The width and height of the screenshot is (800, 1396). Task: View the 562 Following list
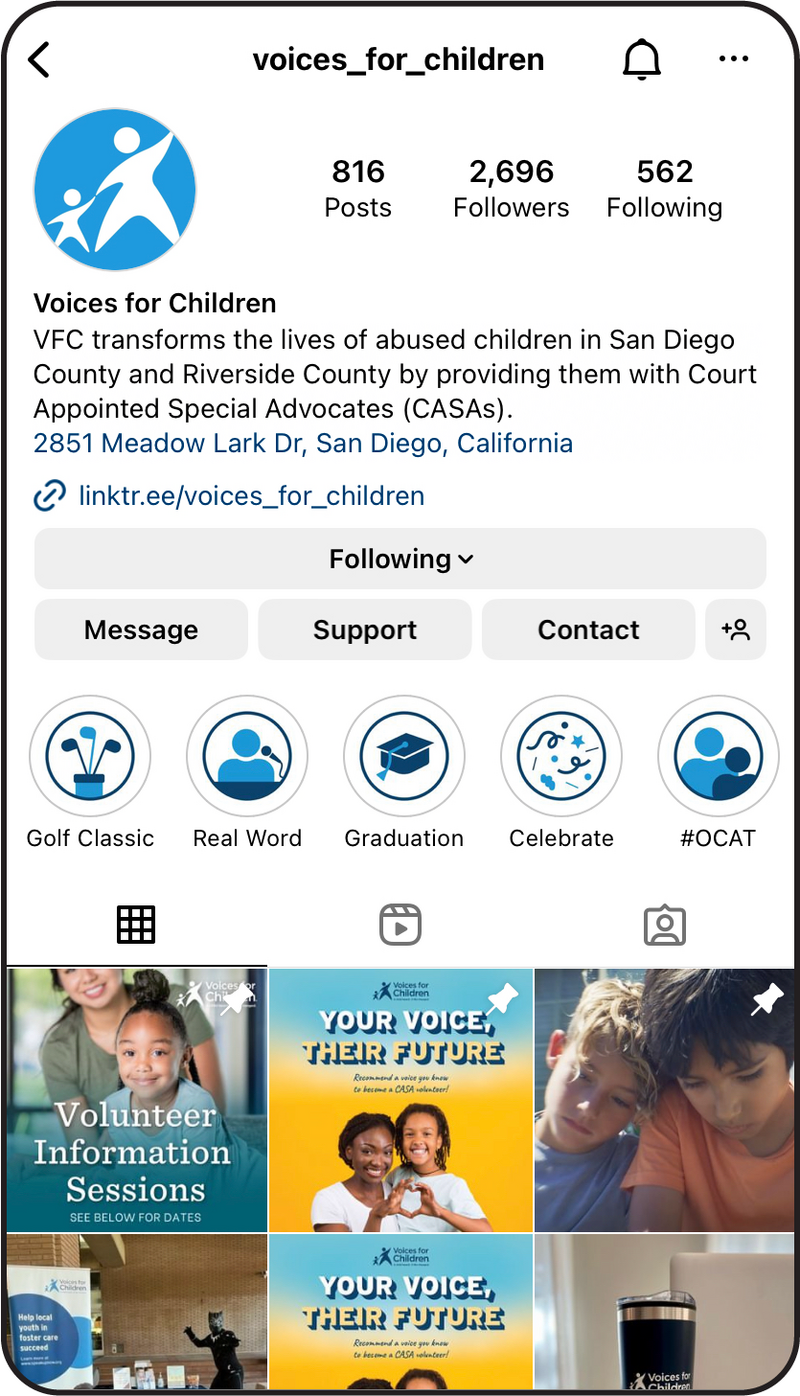[664, 188]
